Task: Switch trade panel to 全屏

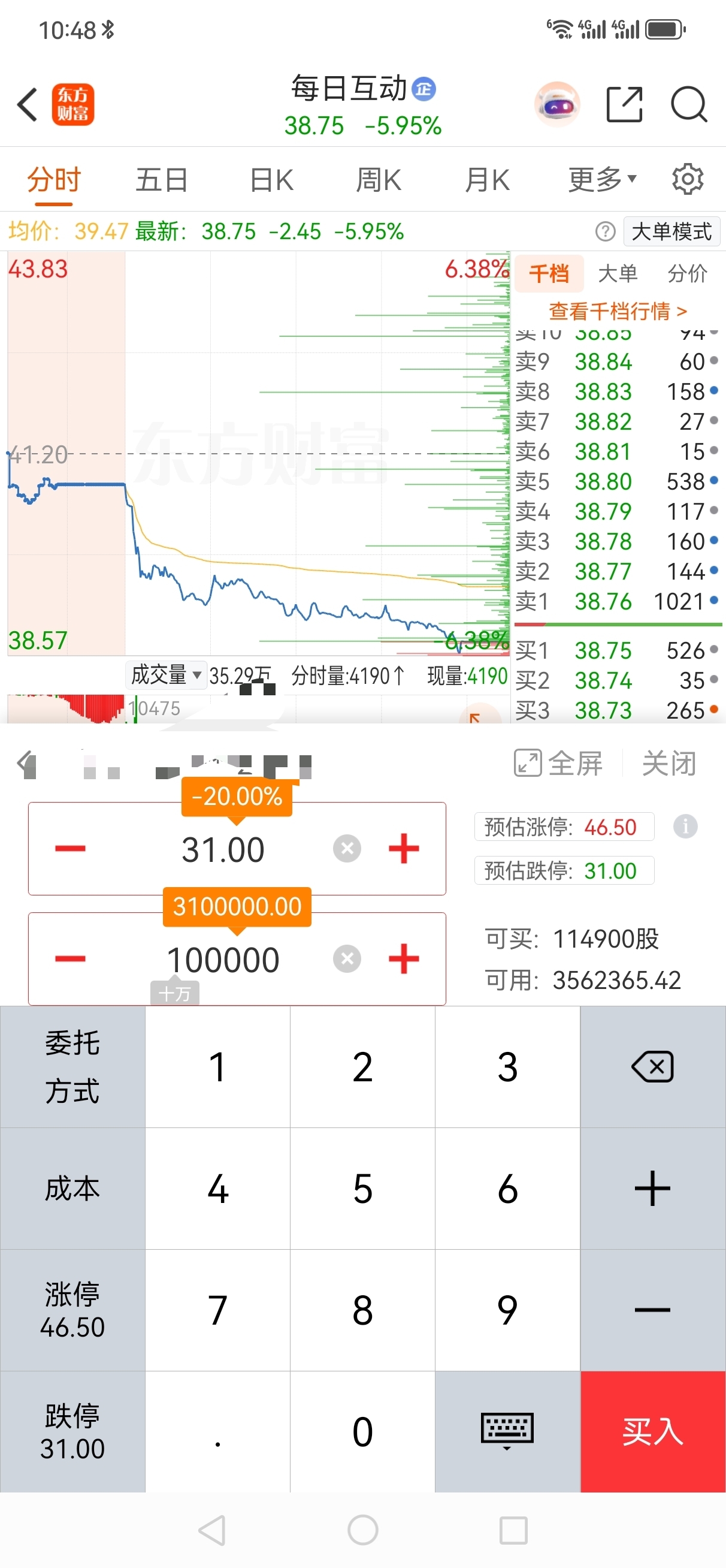Action: coord(558,763)
